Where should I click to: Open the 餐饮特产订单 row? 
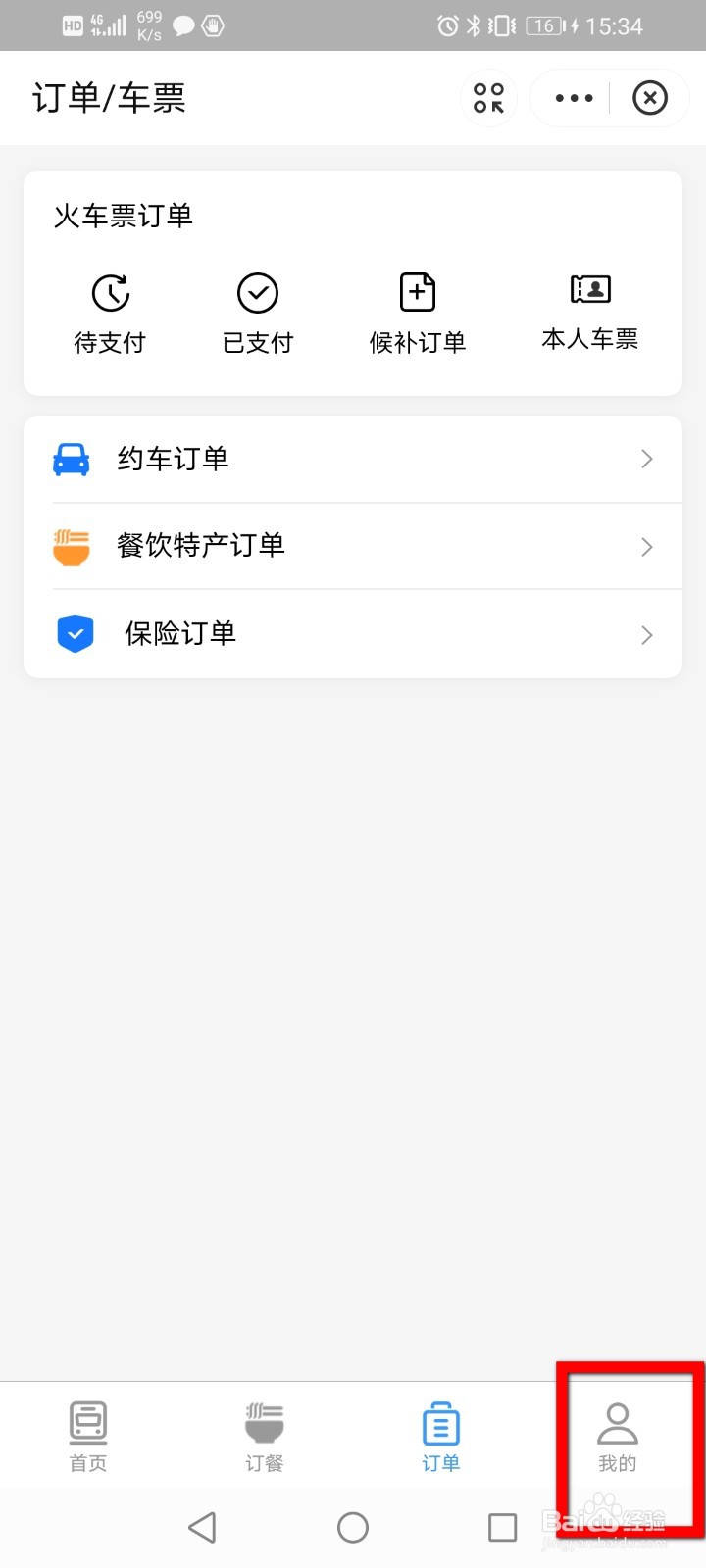pyautogui.click(x=352, y=546)
